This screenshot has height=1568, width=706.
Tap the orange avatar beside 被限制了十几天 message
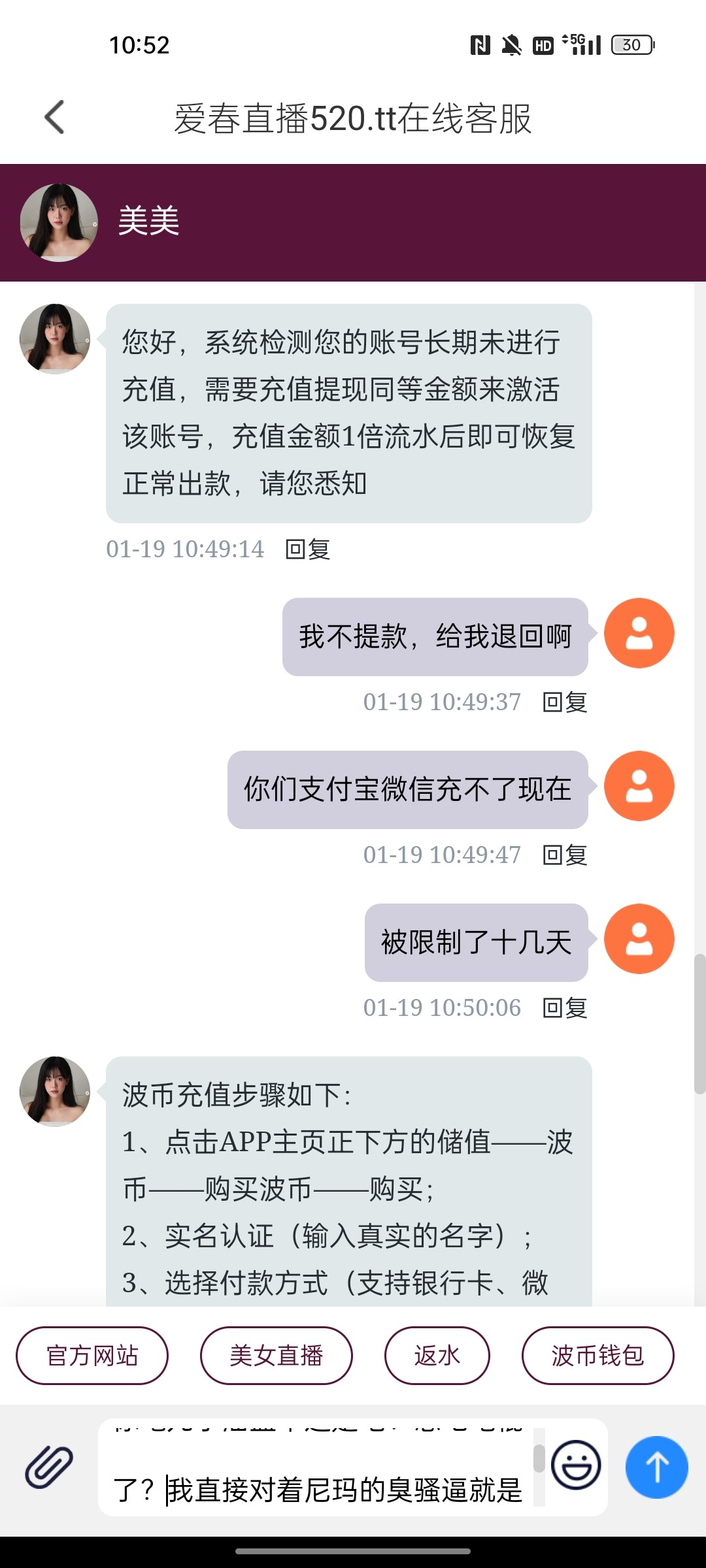tap(639, 939)
